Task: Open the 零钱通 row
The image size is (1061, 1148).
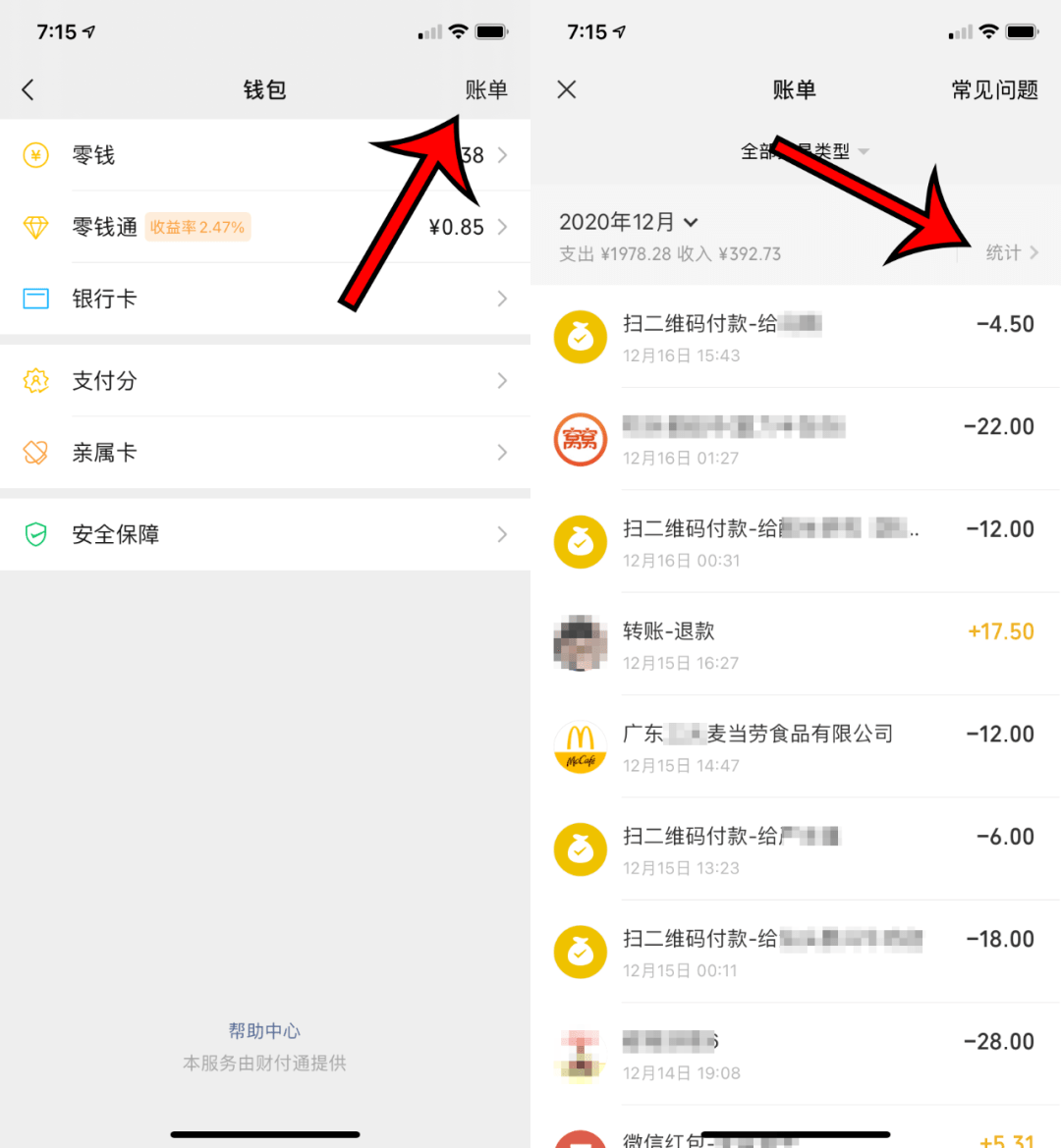Action: coord(265,227)
